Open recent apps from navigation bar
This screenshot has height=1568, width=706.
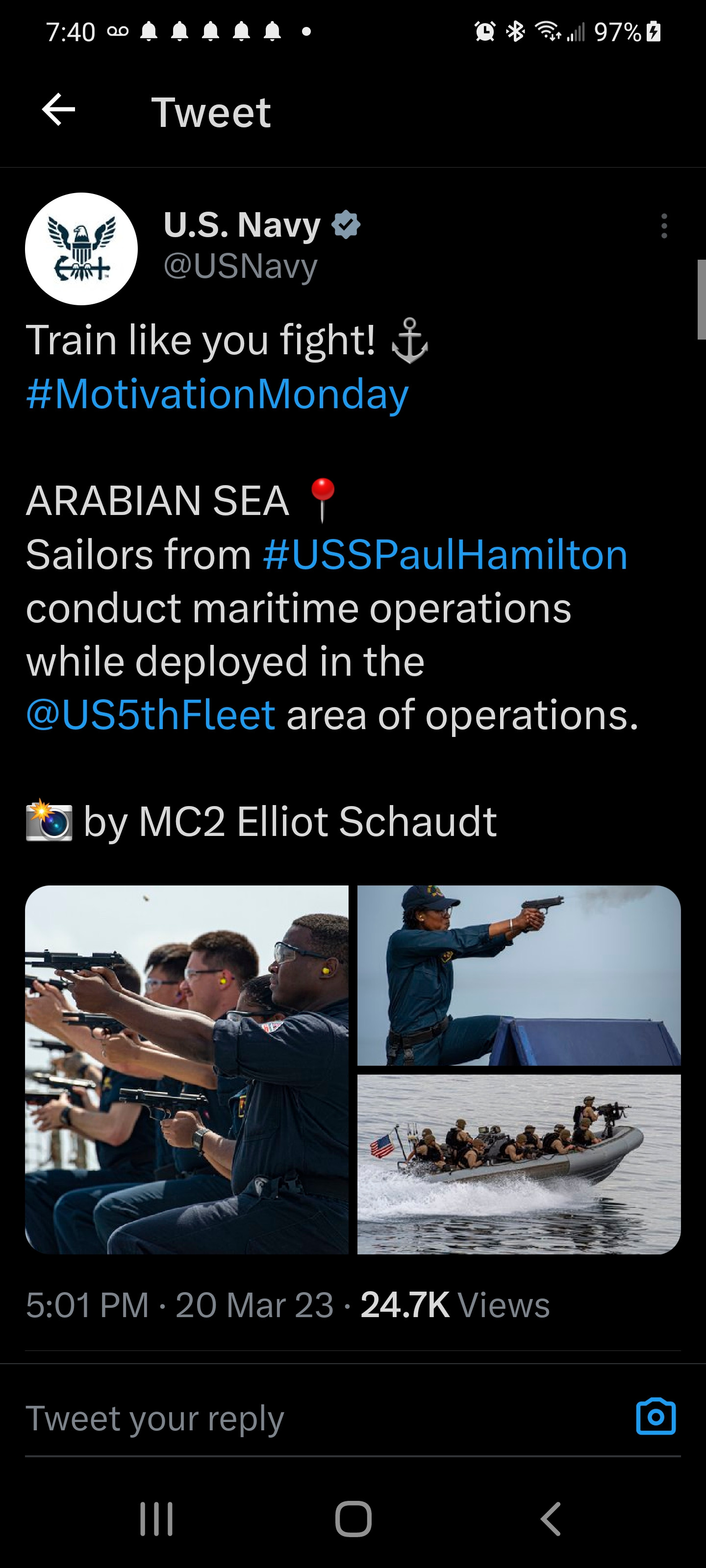156,1519
